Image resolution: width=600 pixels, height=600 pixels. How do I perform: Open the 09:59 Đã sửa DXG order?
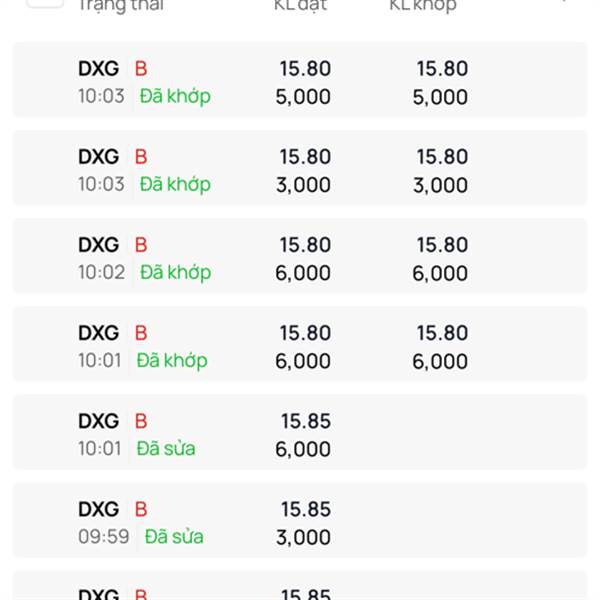pos(300,520)
